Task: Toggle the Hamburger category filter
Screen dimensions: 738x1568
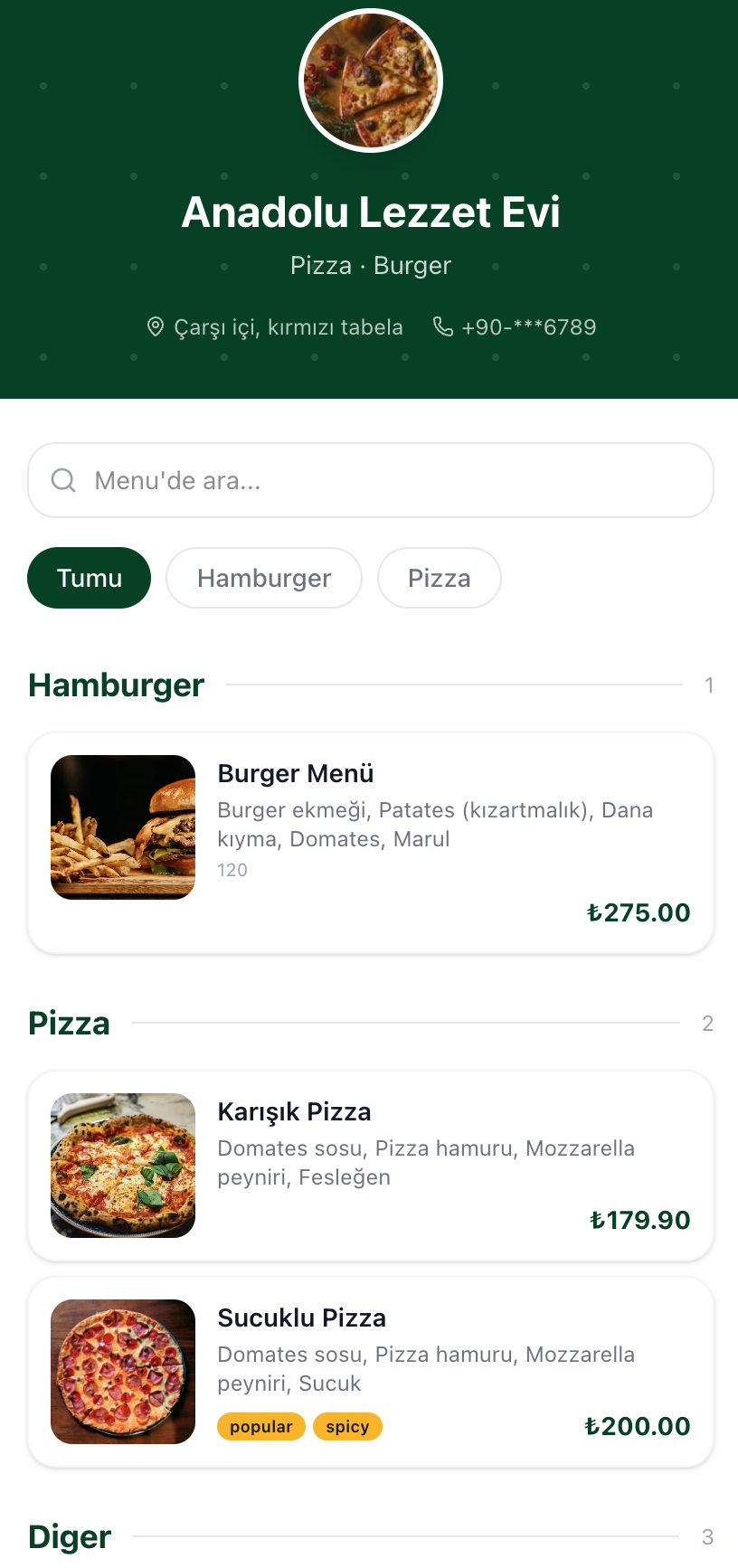Action: [x=263, y=577]
